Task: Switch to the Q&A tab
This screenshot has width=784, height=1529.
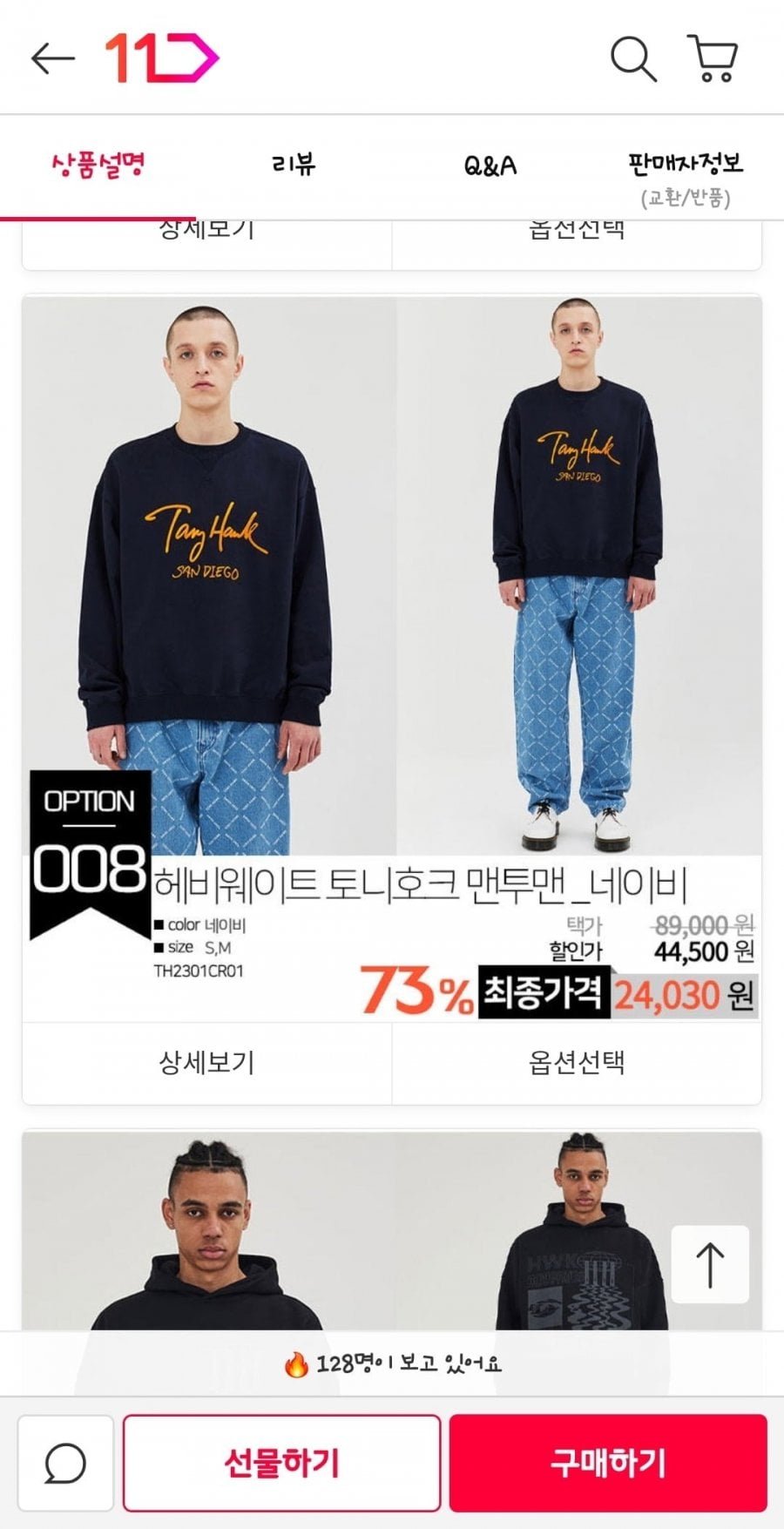Action: [490, 166]
